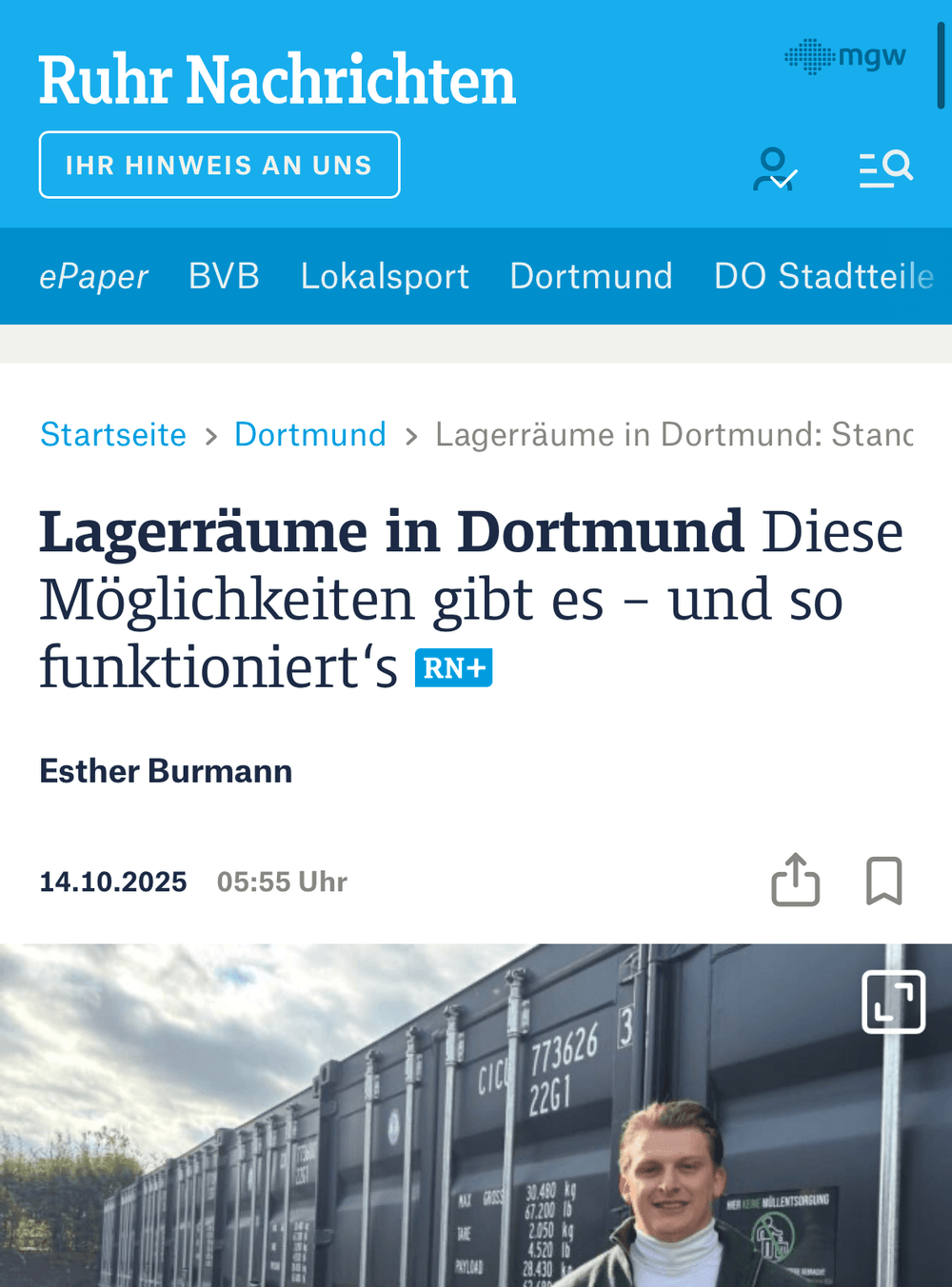Switch to the ePaper section
This screenshot has width=952, height=1287.
[93, 276]
